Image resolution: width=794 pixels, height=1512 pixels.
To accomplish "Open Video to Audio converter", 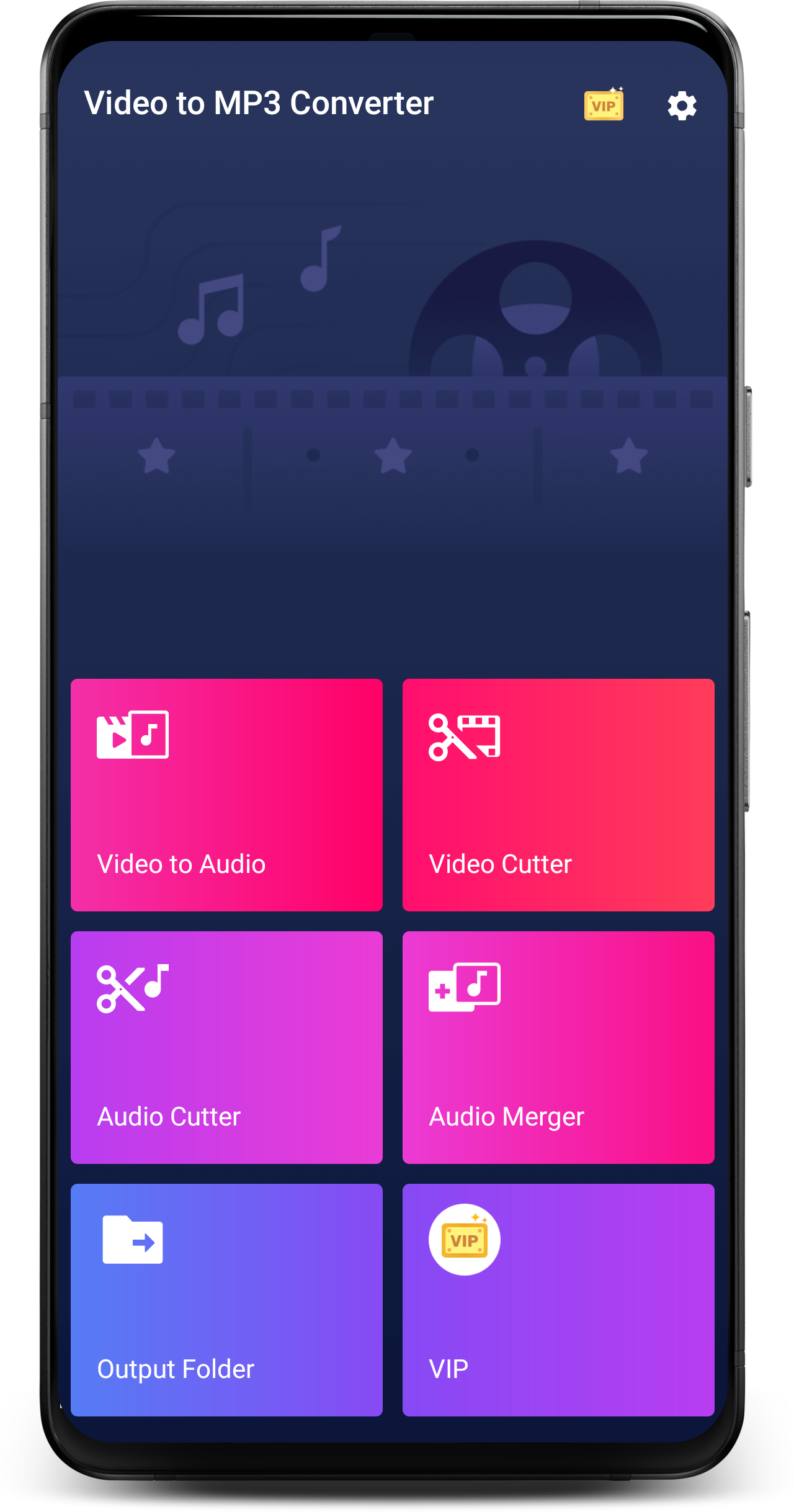I will pos(226,795).
